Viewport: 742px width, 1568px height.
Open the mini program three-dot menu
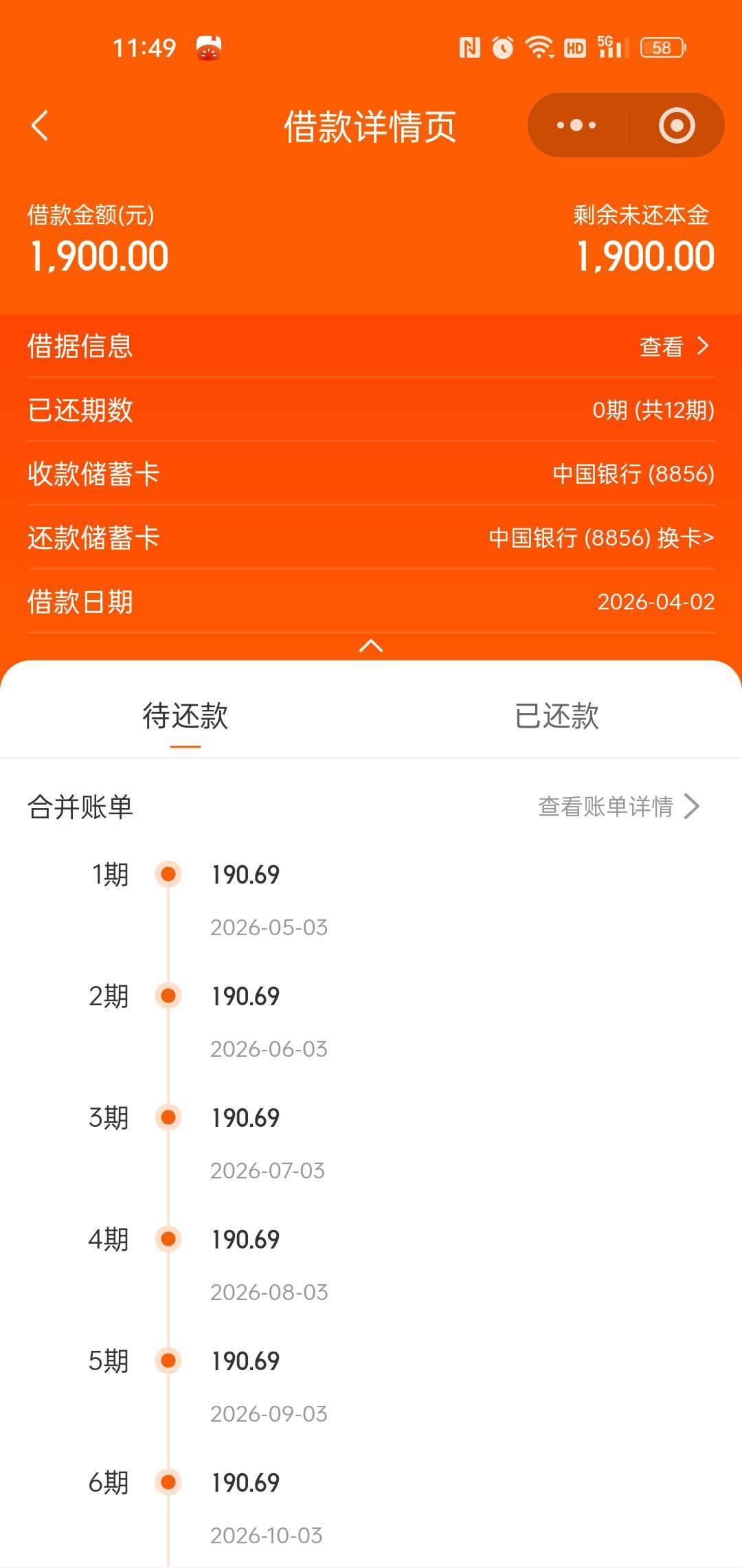pyautogui.click(x=576, y=126)
